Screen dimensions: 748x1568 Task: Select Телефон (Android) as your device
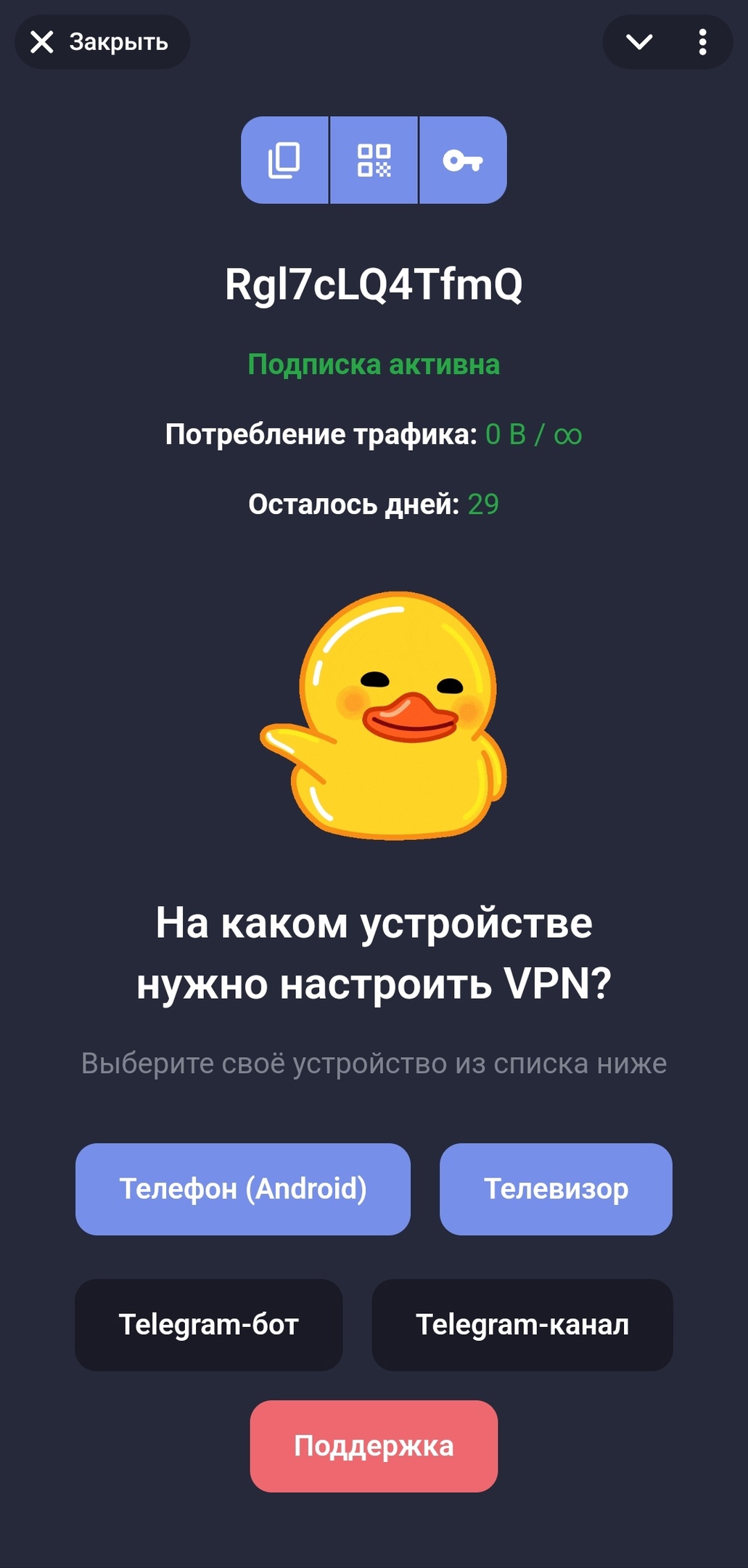(243, 1189)
